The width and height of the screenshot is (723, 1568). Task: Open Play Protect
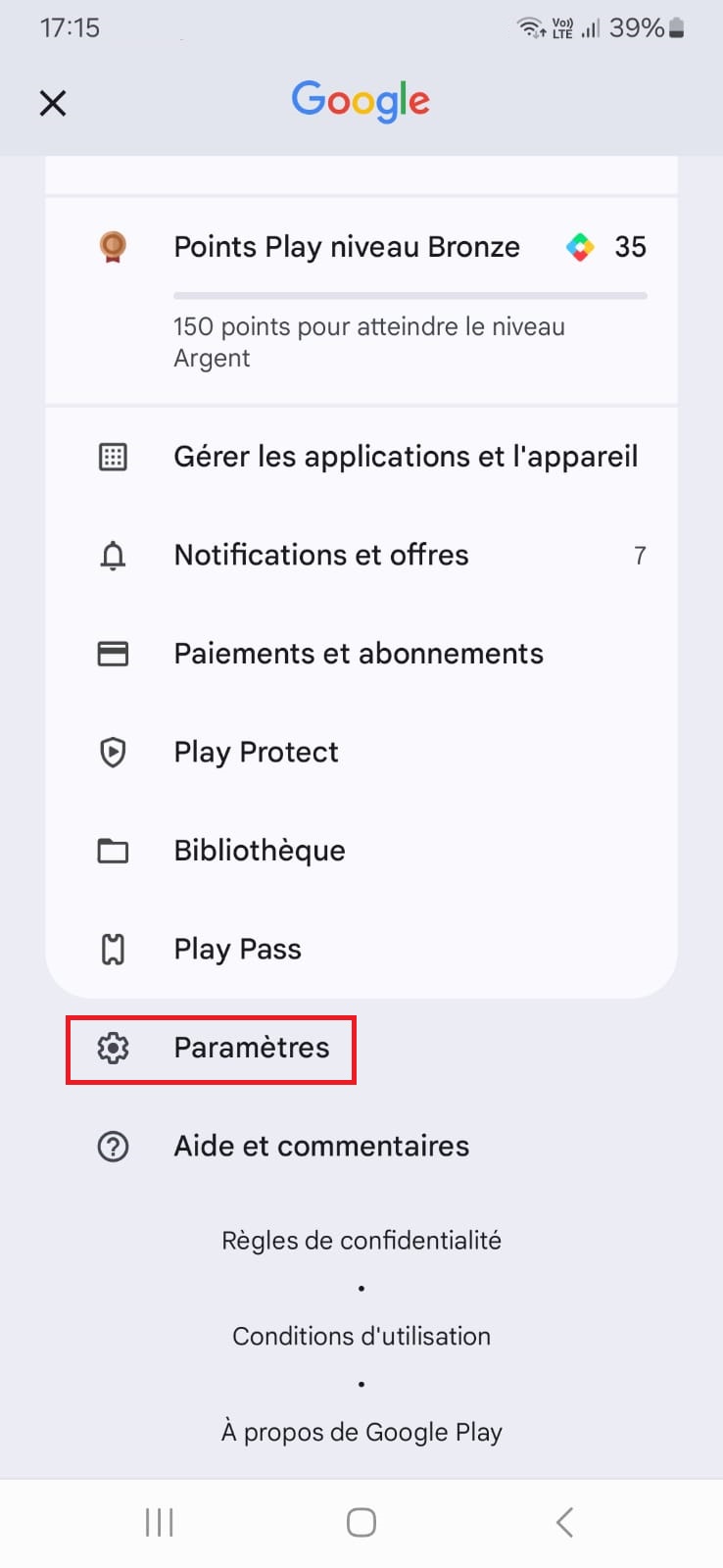click(361, 753)
